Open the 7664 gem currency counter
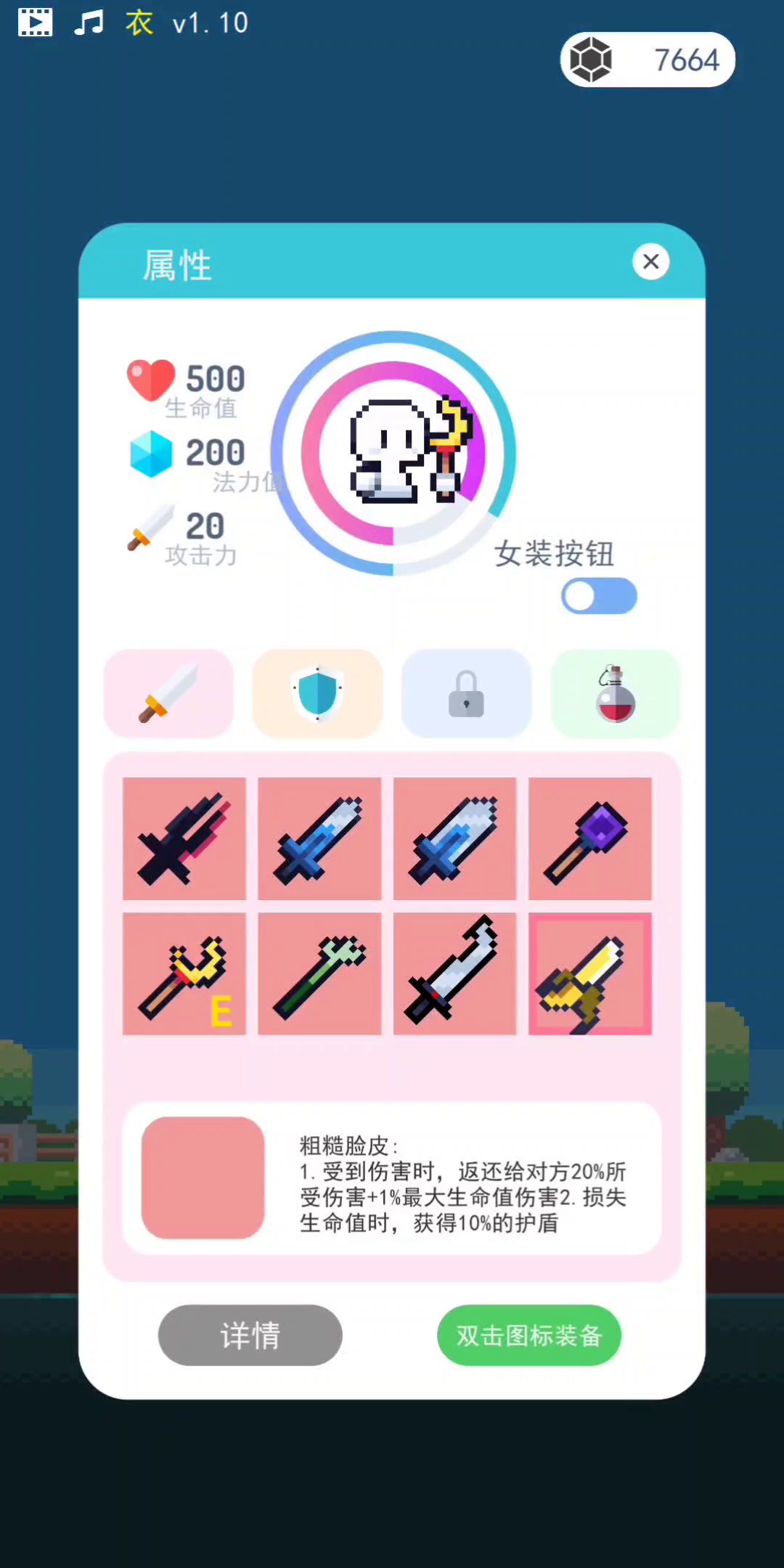 (x=648, y=60)
